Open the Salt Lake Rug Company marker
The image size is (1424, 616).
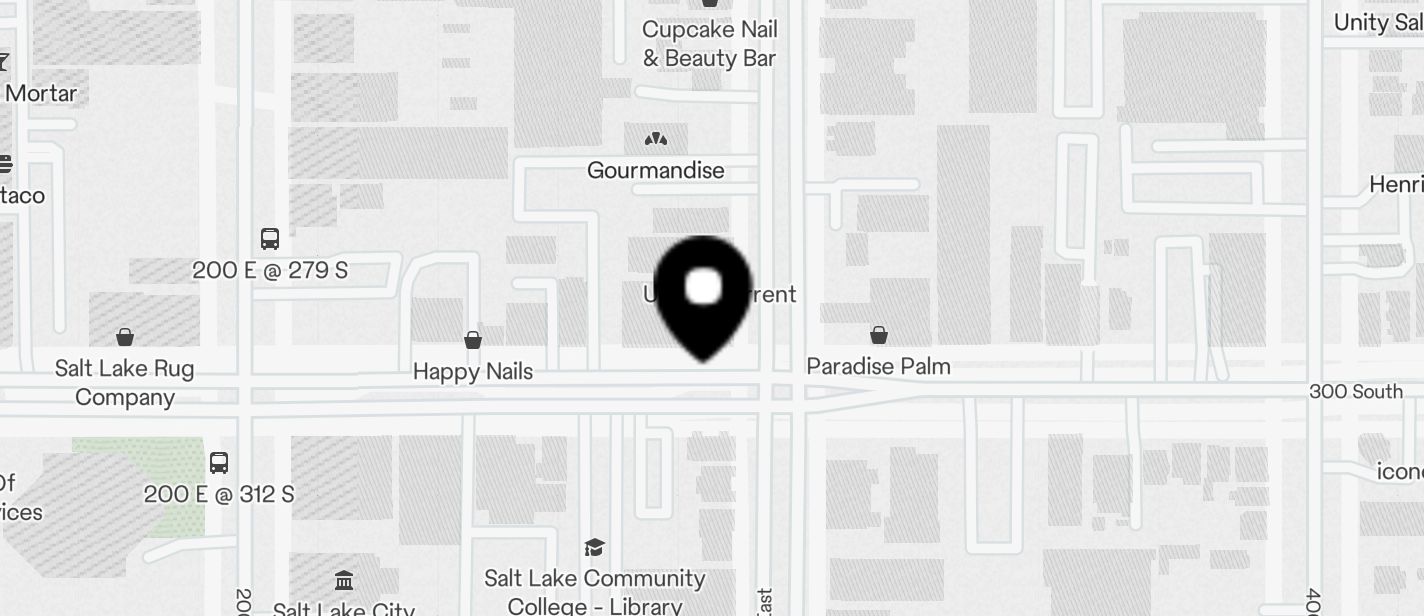coord(125,337)
